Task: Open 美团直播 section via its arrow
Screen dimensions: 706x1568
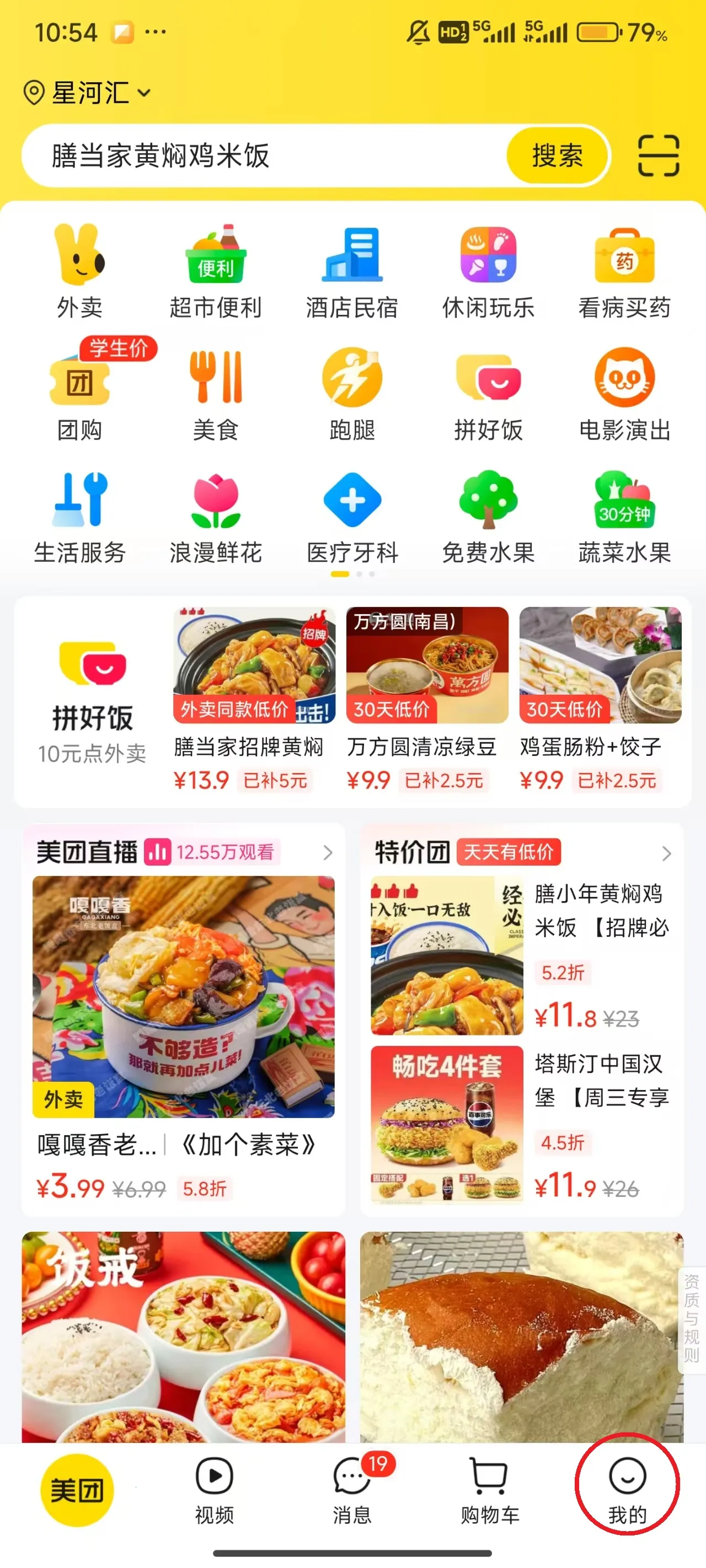Action: click(327, 852)
